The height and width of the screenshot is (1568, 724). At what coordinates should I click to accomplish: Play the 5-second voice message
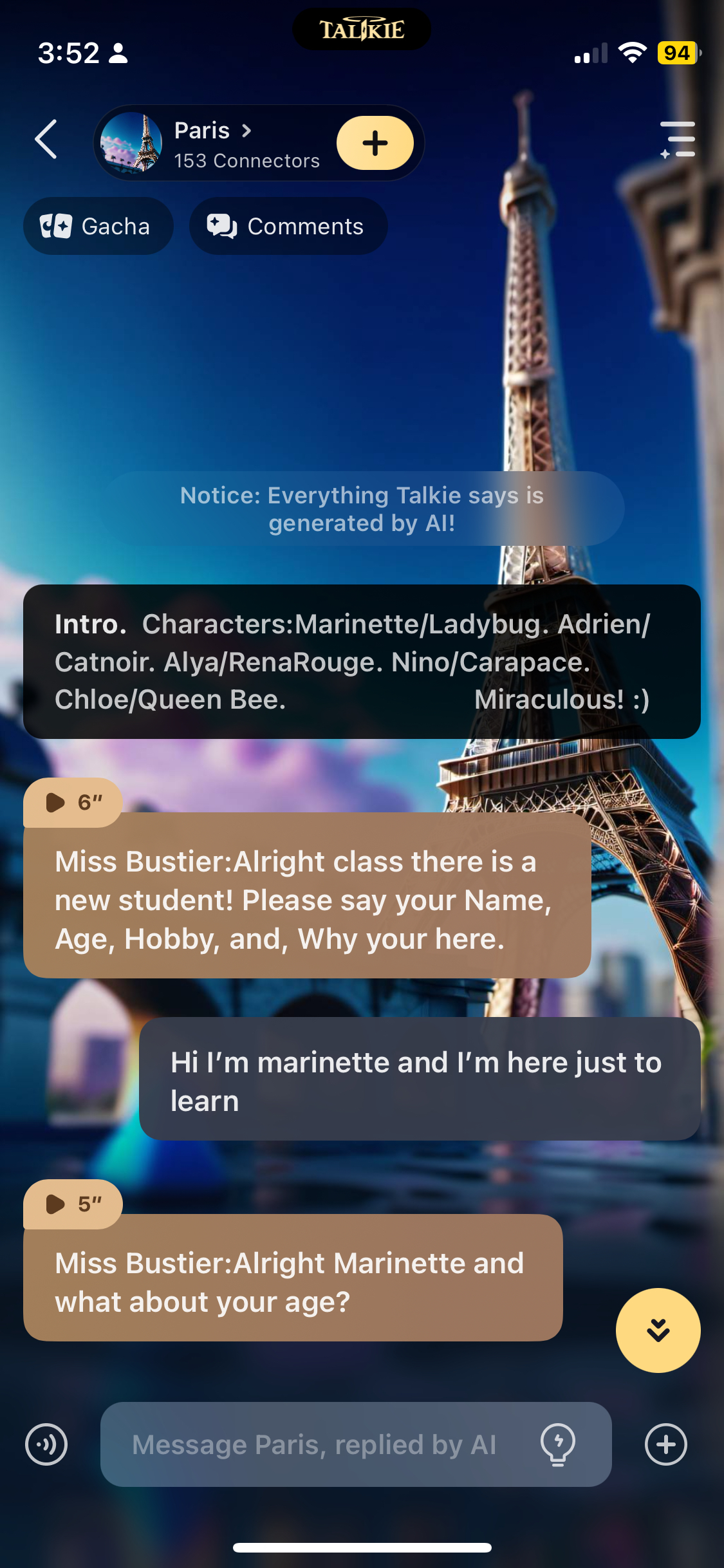tap(72, 1204)
